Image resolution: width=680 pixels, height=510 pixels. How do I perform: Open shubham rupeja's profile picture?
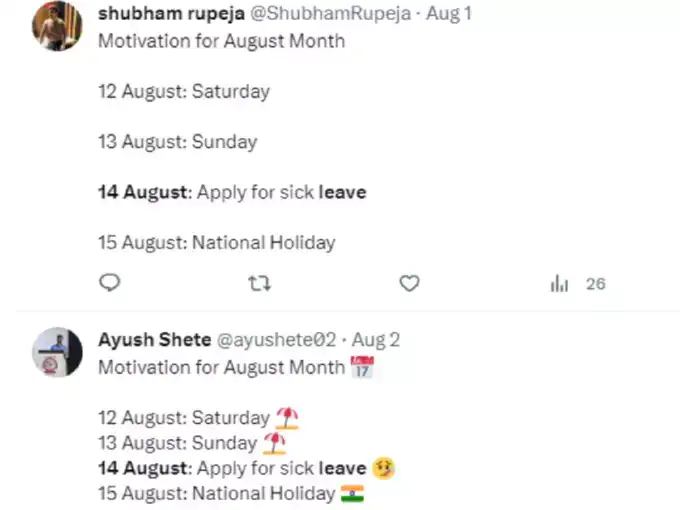click(57, 27)
